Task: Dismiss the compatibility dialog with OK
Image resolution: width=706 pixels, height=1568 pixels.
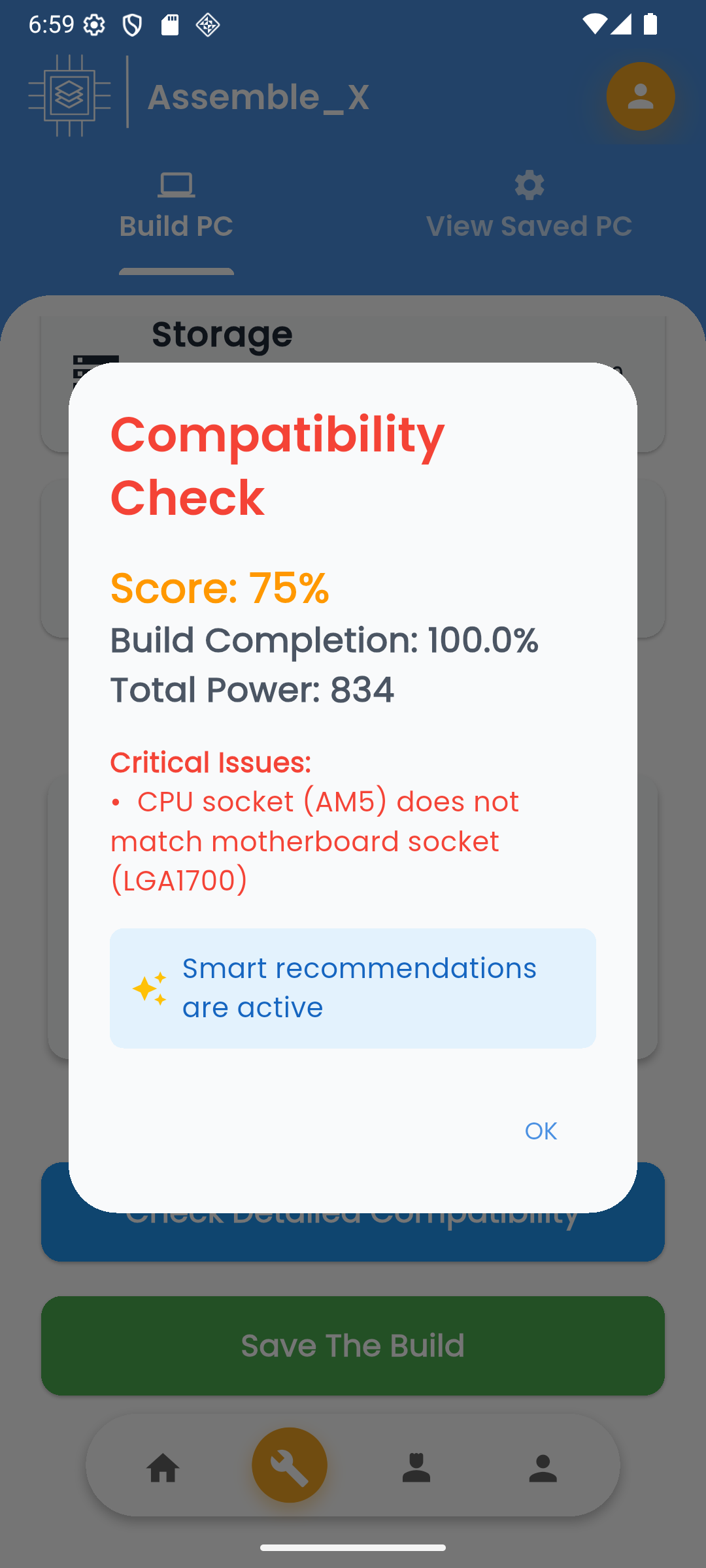Action: tap(541, 1131)
